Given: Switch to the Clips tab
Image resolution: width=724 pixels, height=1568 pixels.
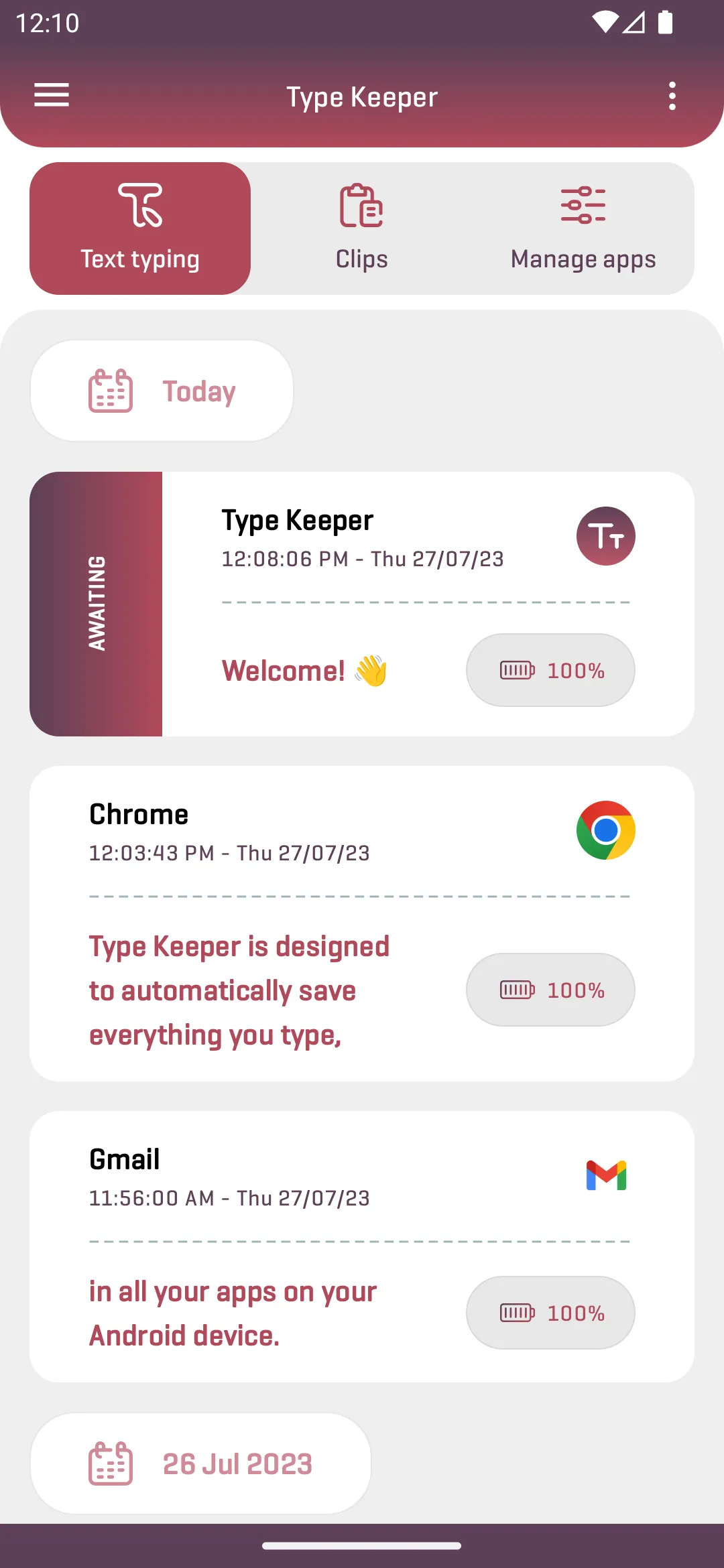Looking at the screenshot, I should (x=362, y=228).
